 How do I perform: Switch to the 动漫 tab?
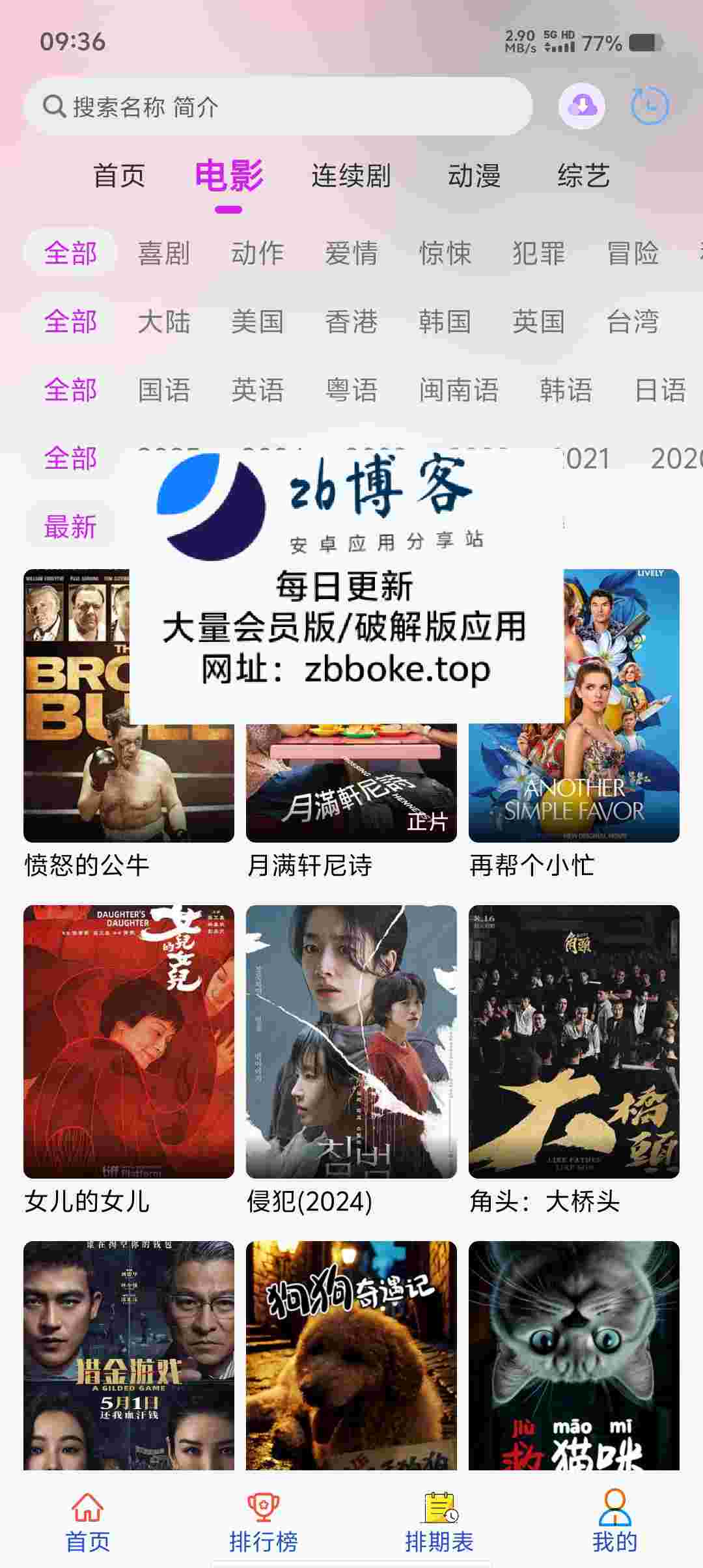click(474, 176)
